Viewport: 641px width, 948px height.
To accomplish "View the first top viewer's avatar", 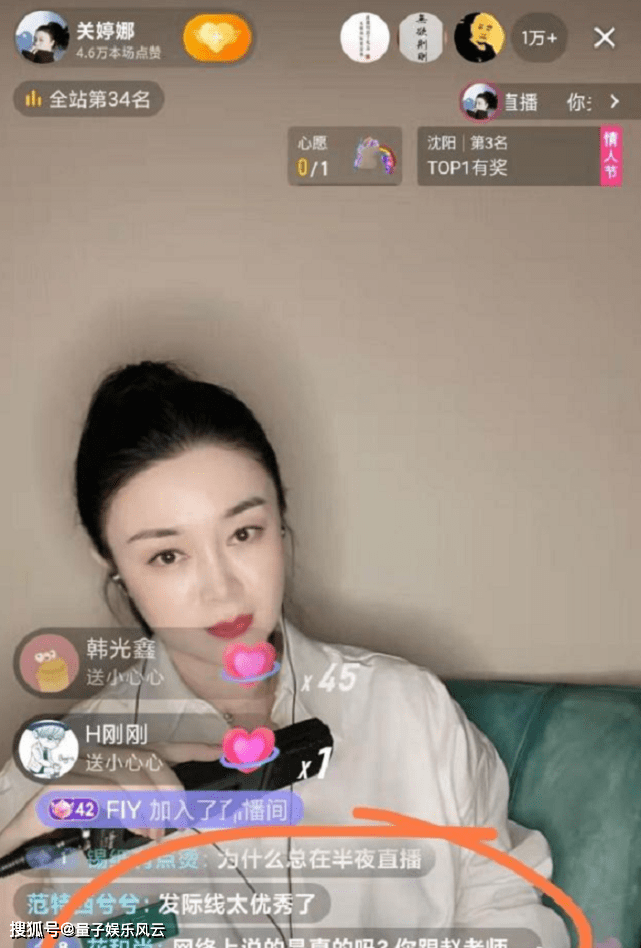I will (x=365, y=38).
